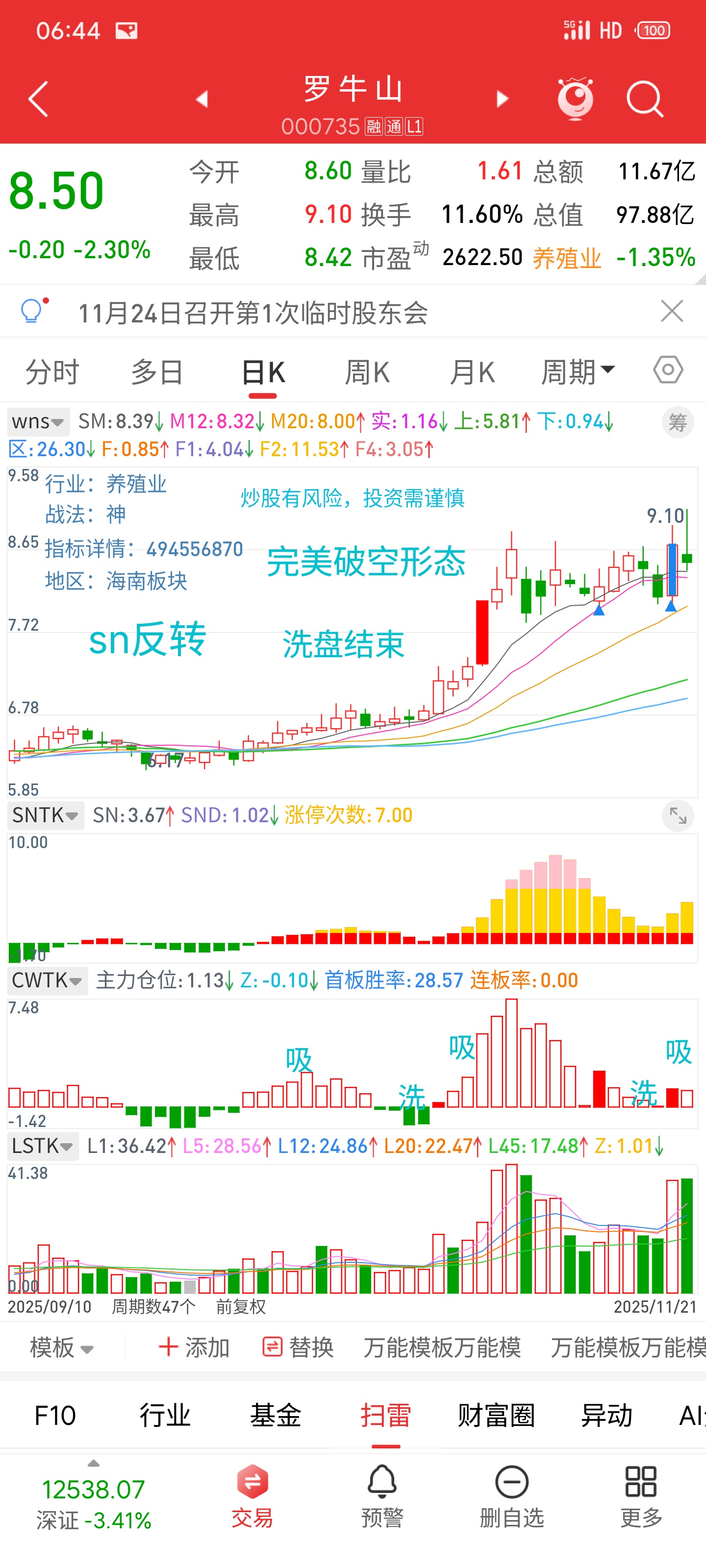Tap 添加 to add indicator

pos(194,1347)
